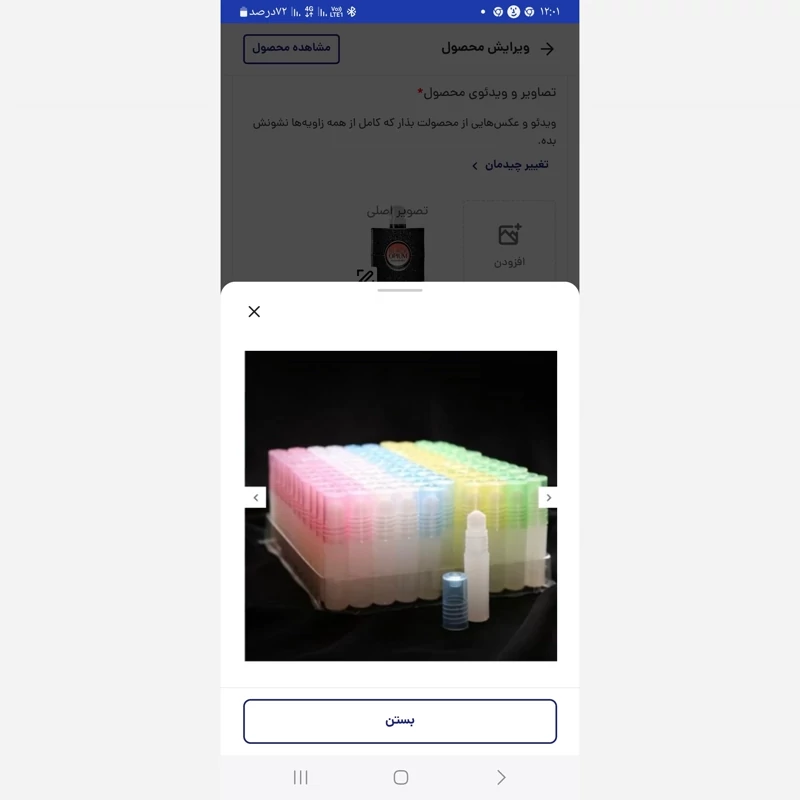This screenshot has width=800, height=800.
Task: Close the image preview with the X icon
Action: pos(254,312)
